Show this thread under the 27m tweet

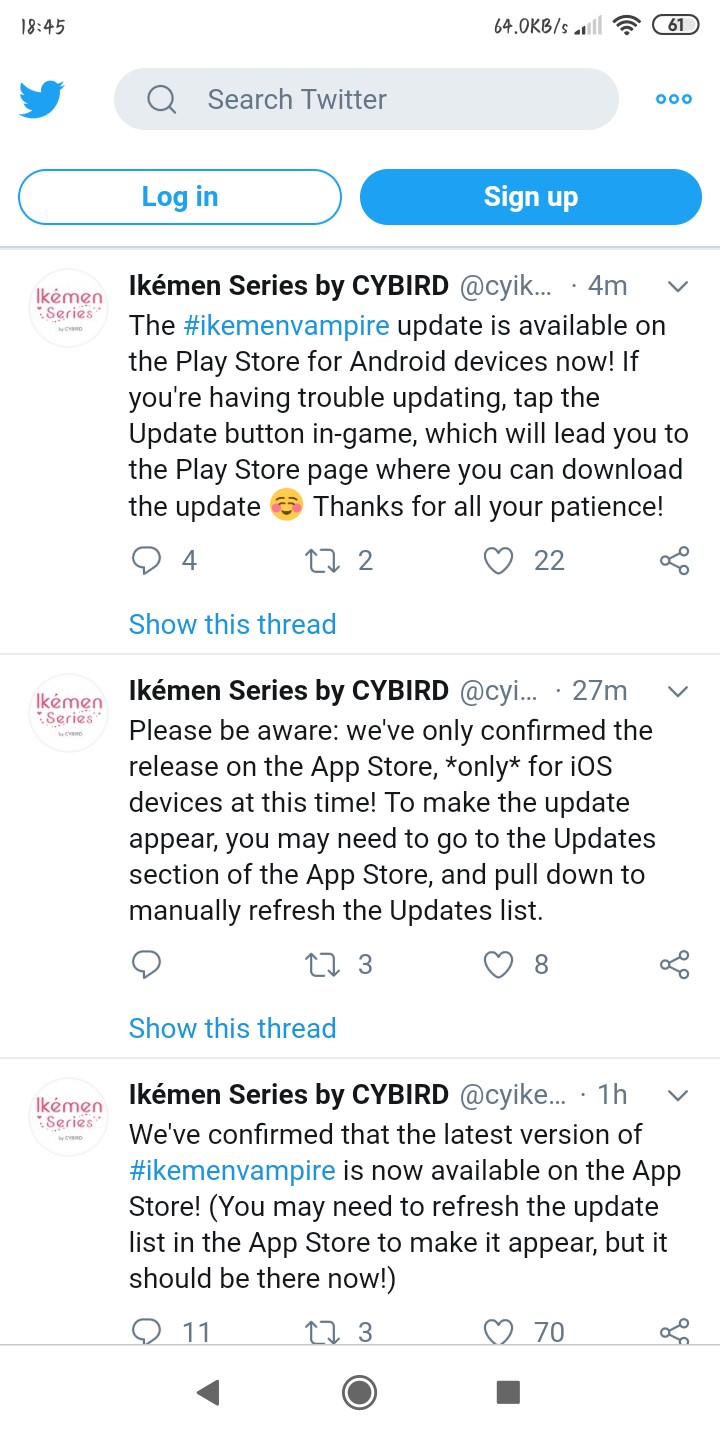click(x=232, y=1028)
